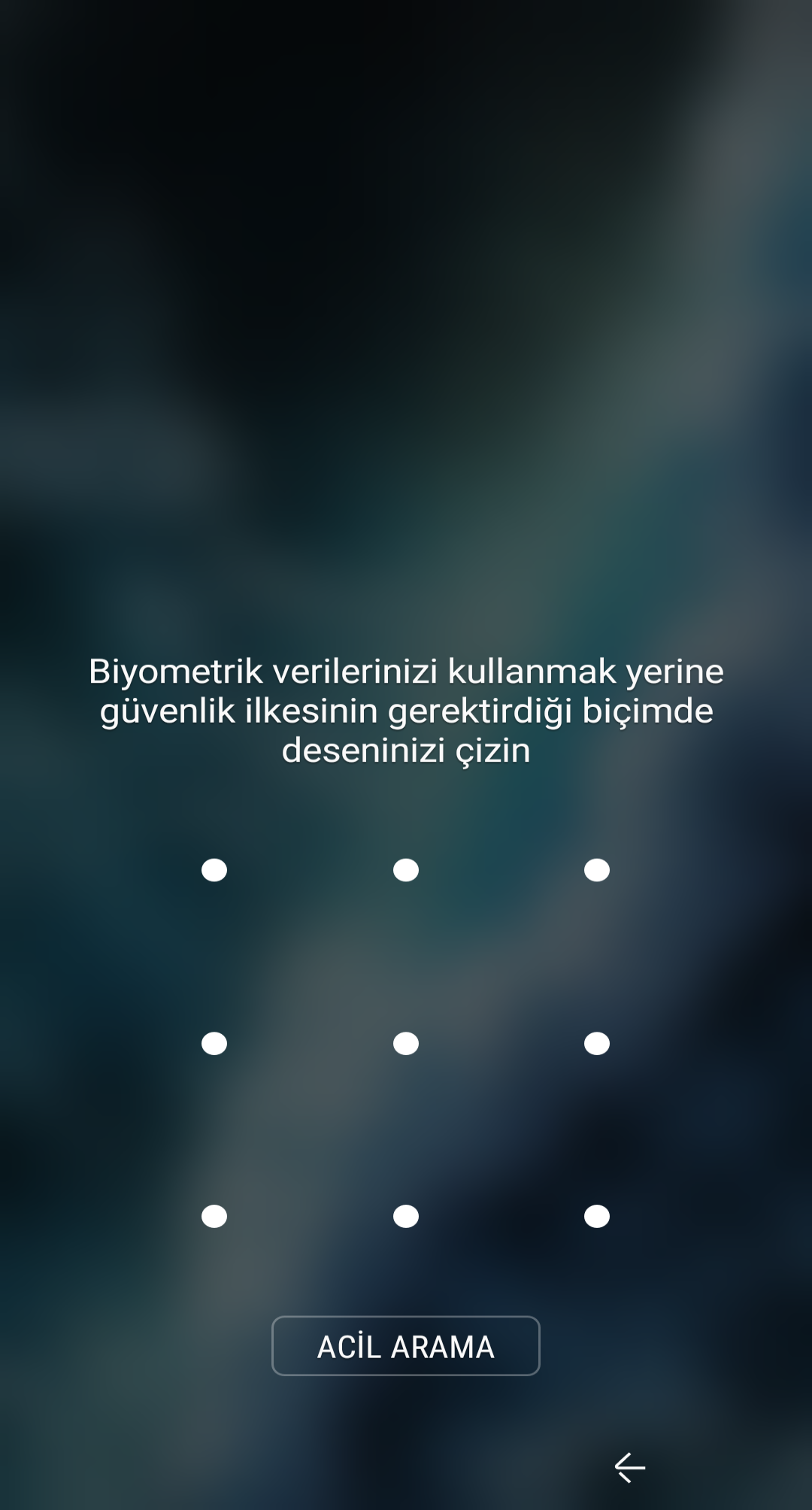Touch the bottom-left pattern dot

pyautogui.click(x=214, y=1217)
